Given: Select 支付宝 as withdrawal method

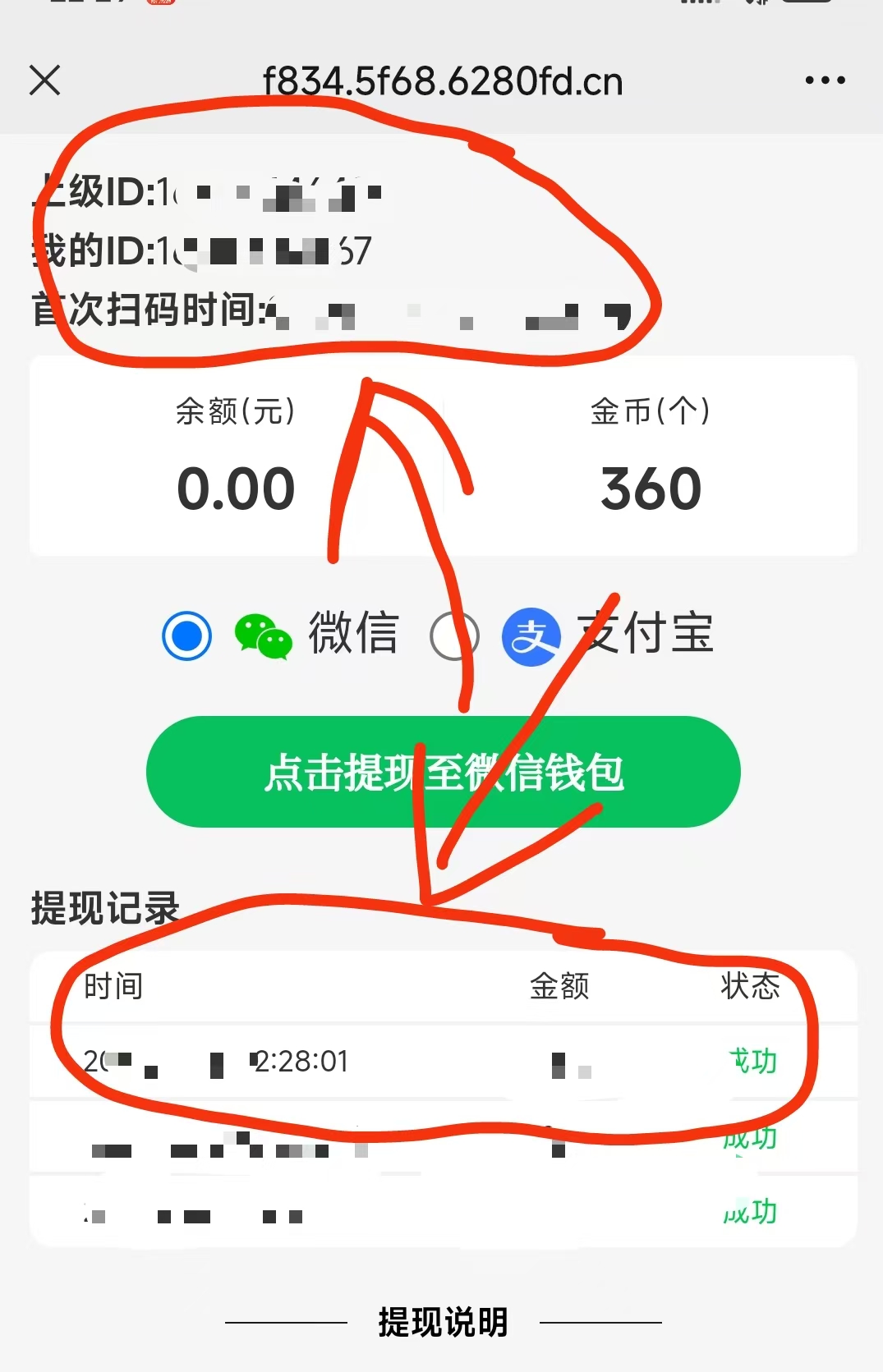Looking at the screenshot, I should (454, 636).
